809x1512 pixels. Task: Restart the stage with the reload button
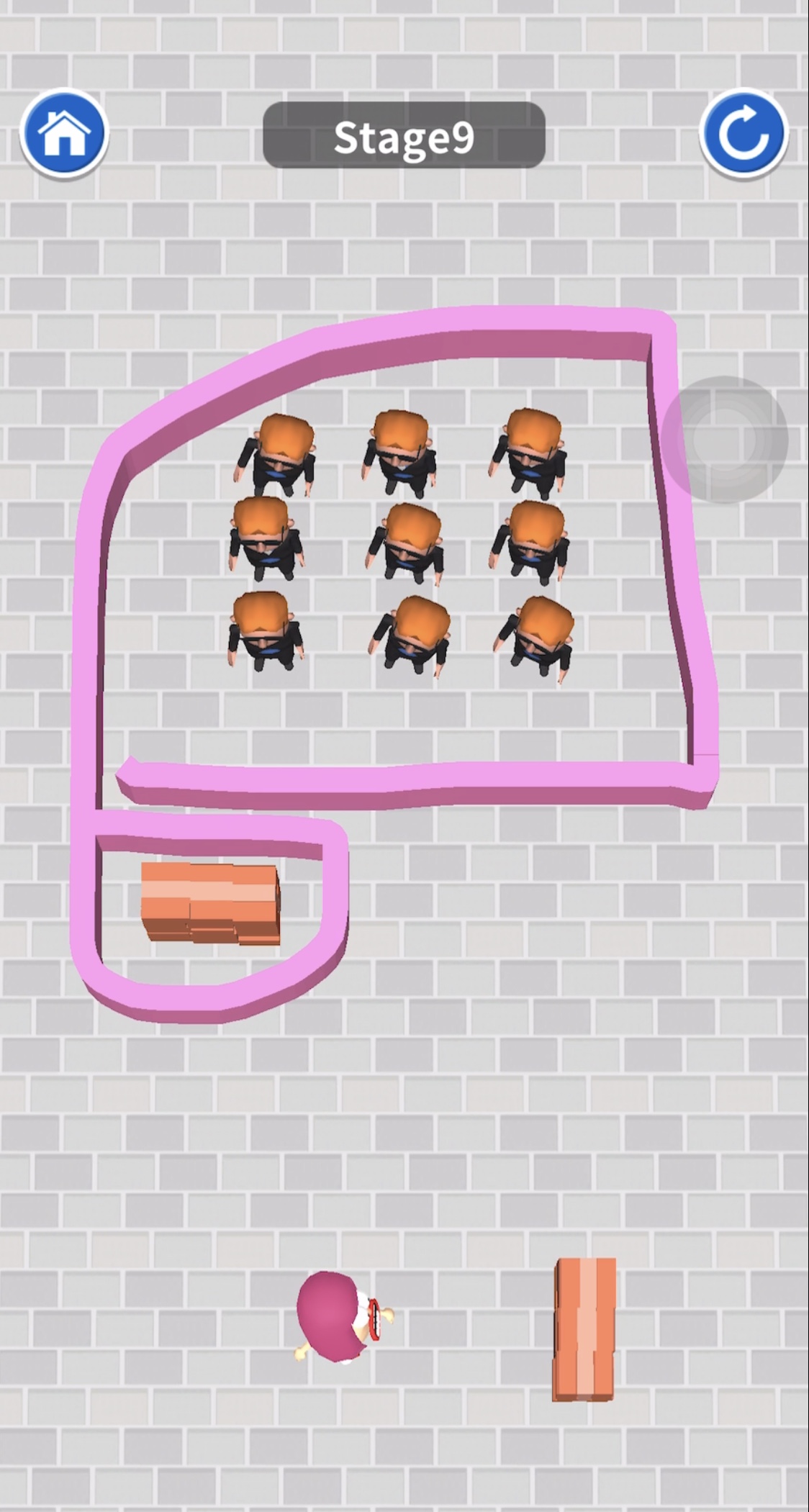pos(743,134)
